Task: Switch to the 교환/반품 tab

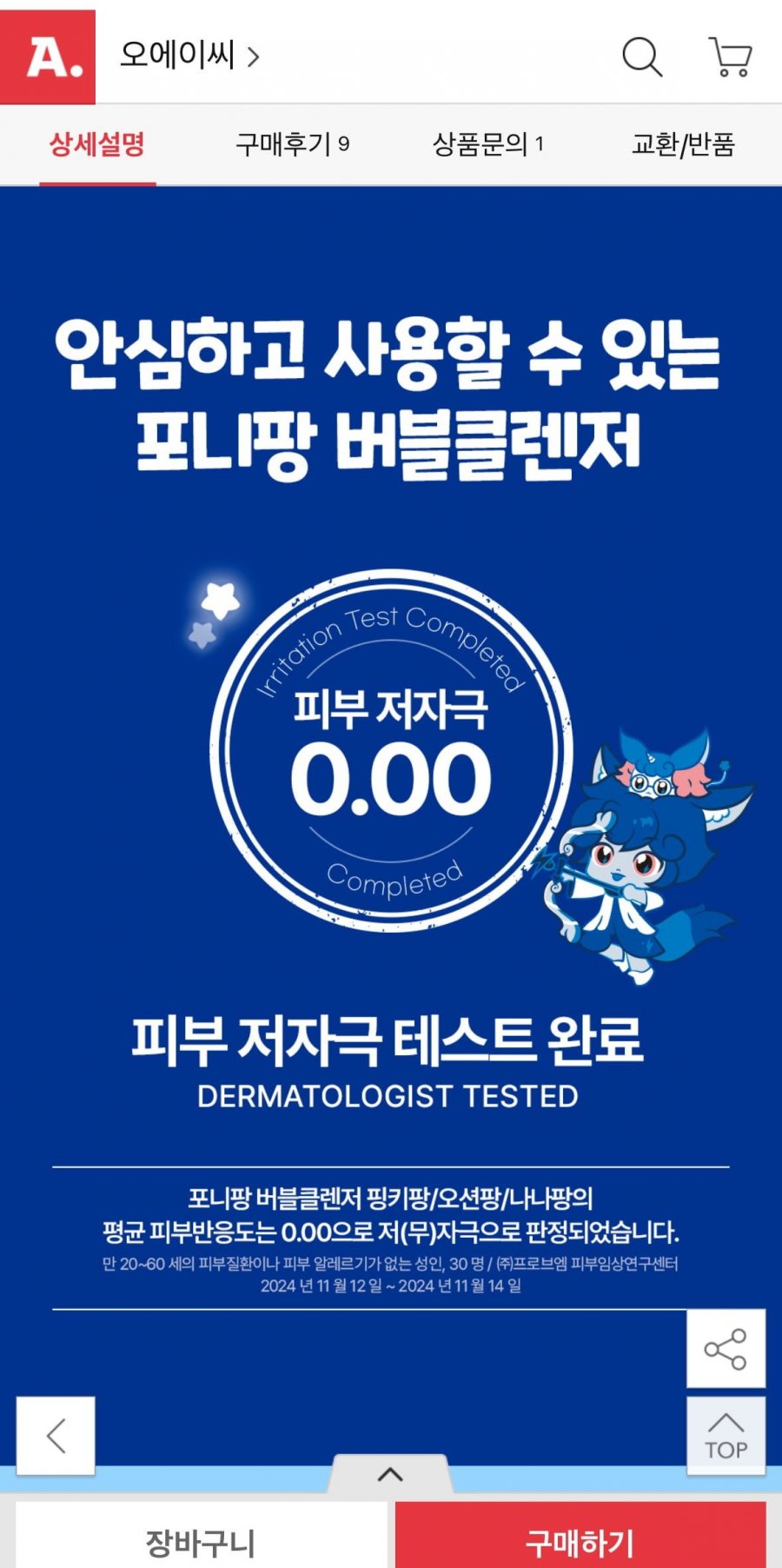Action: (x=683, y=144)
